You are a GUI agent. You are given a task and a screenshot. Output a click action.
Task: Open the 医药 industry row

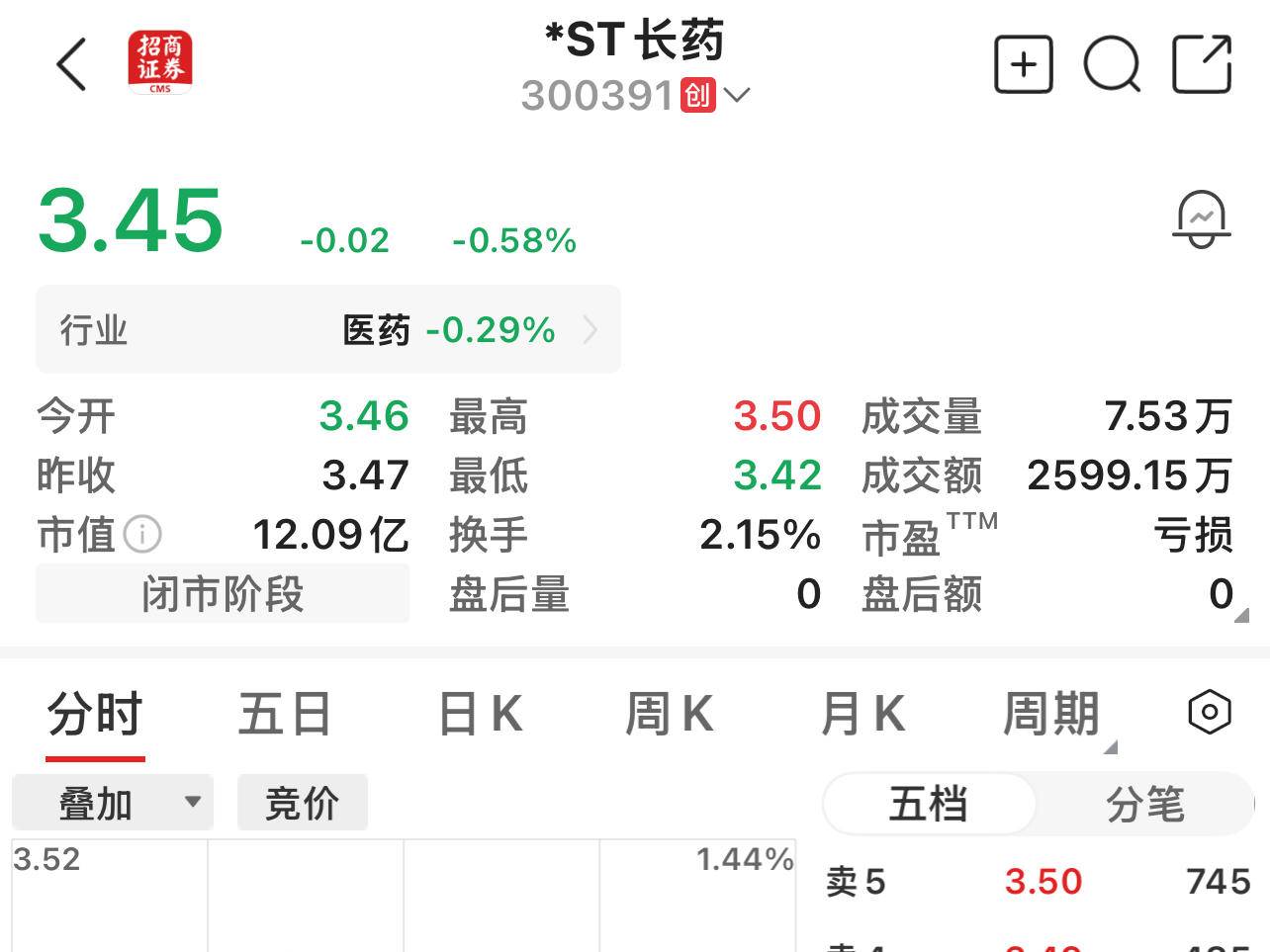328,330
